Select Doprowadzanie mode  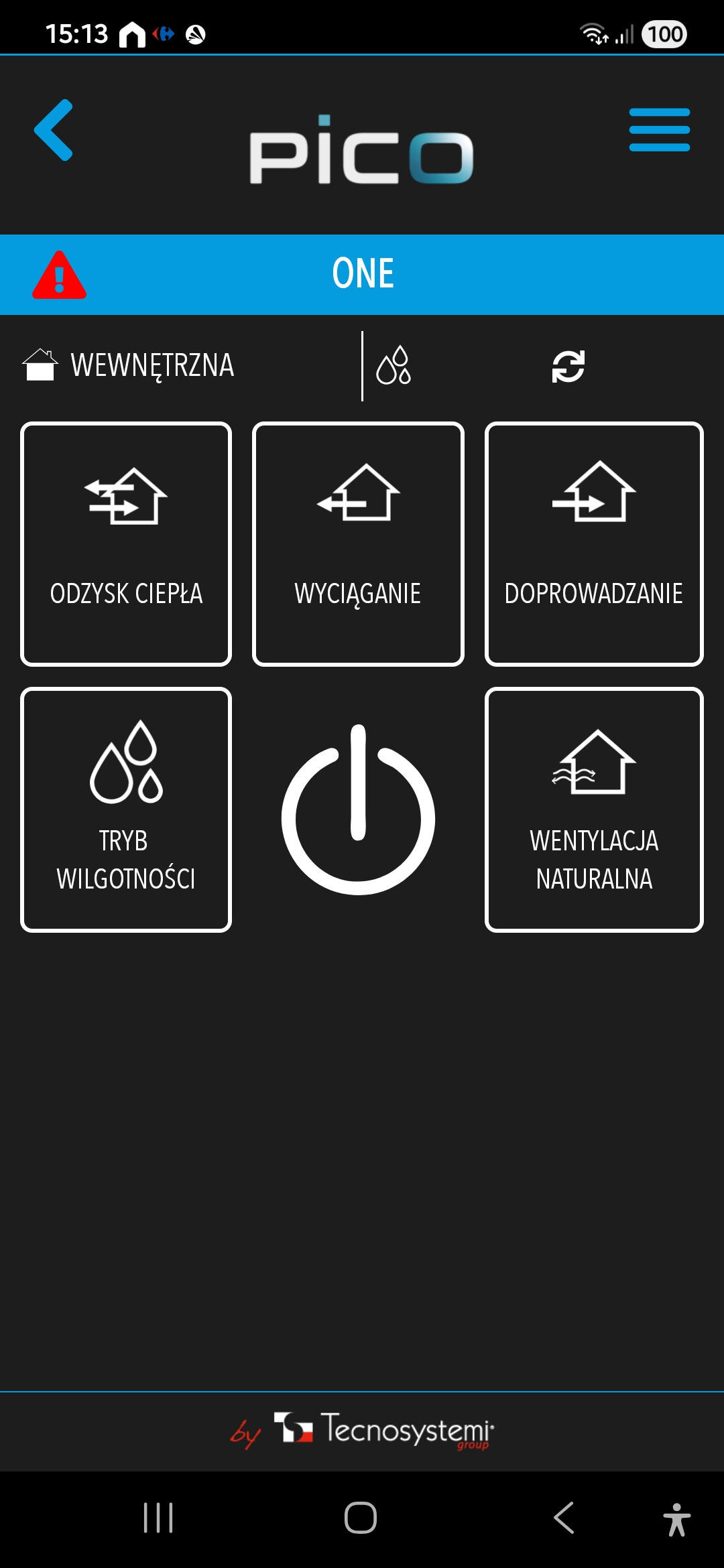pos(594,544)
